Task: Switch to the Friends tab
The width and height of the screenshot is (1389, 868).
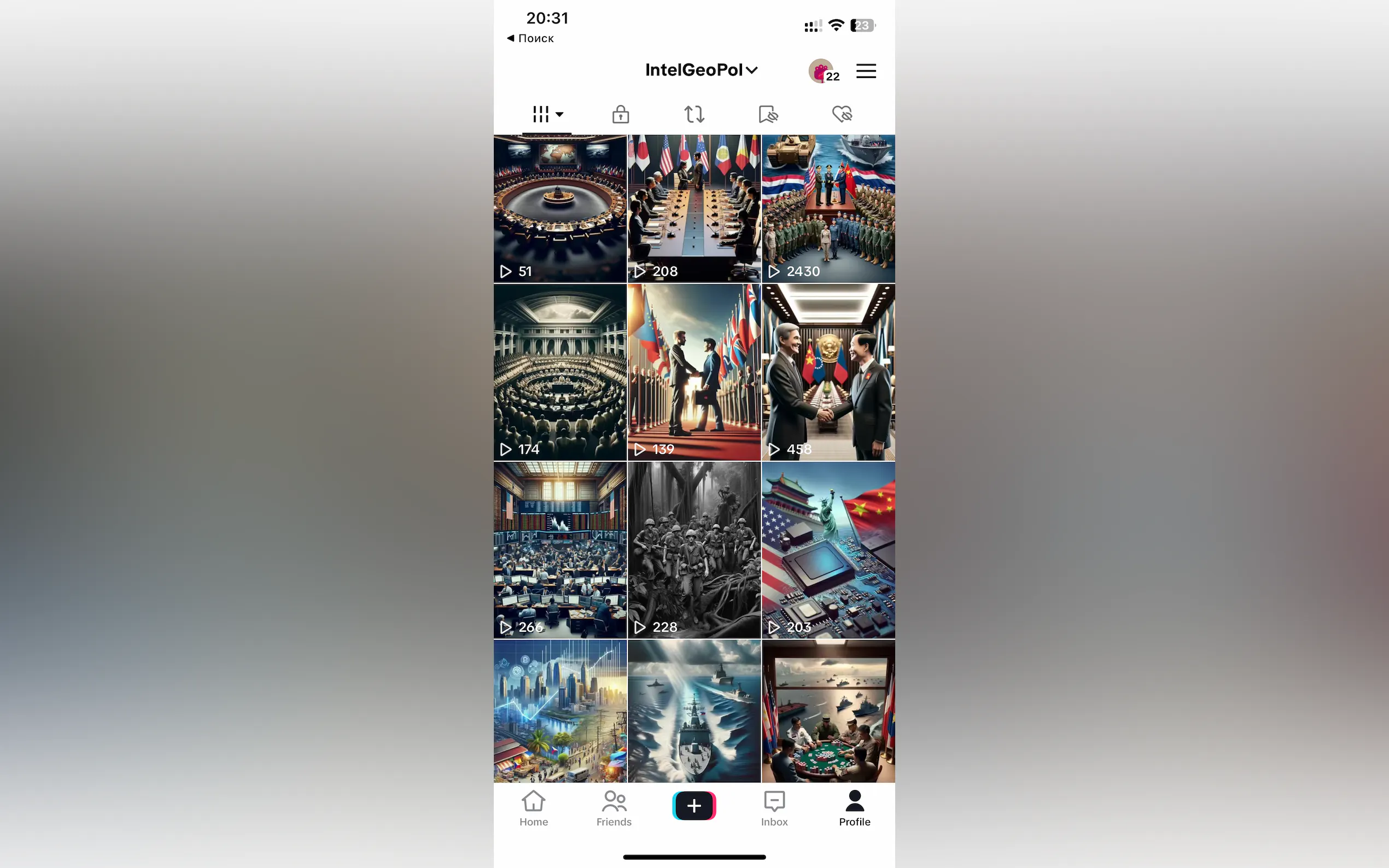Action: tap(613, 808)
